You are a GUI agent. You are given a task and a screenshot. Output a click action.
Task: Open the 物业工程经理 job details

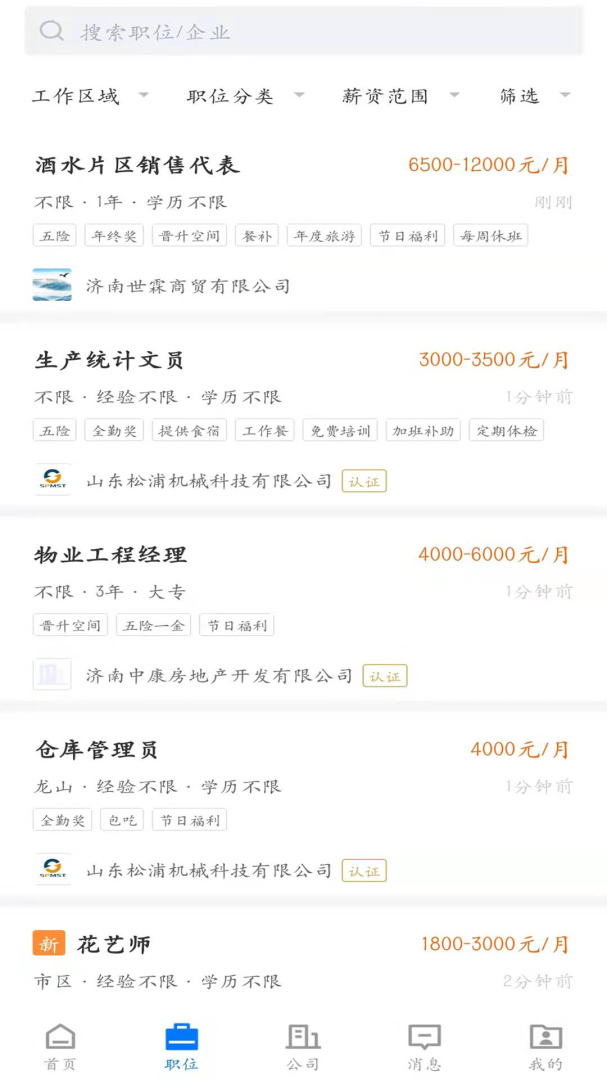point(111,555)
